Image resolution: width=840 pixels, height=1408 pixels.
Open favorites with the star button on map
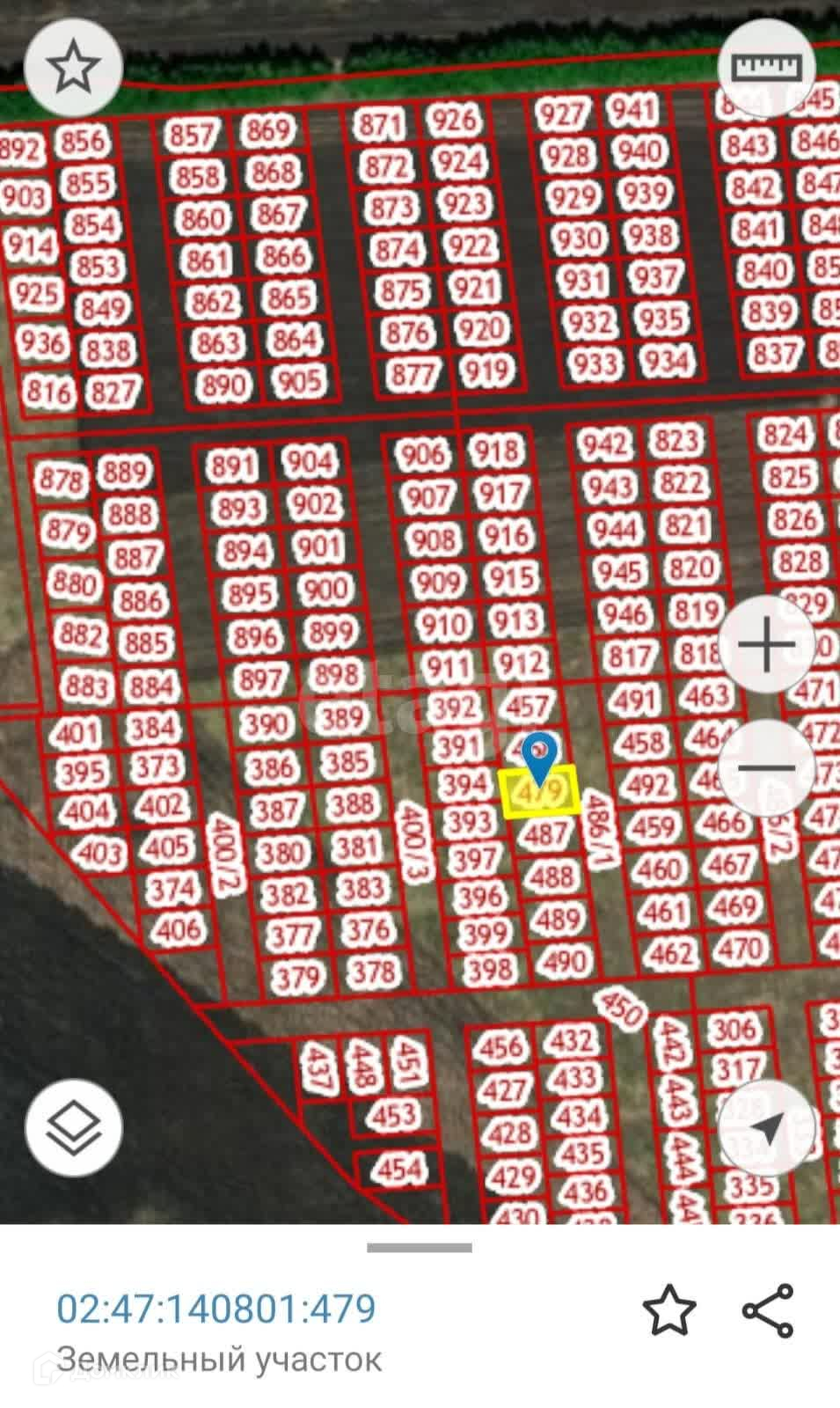[73, 67]
